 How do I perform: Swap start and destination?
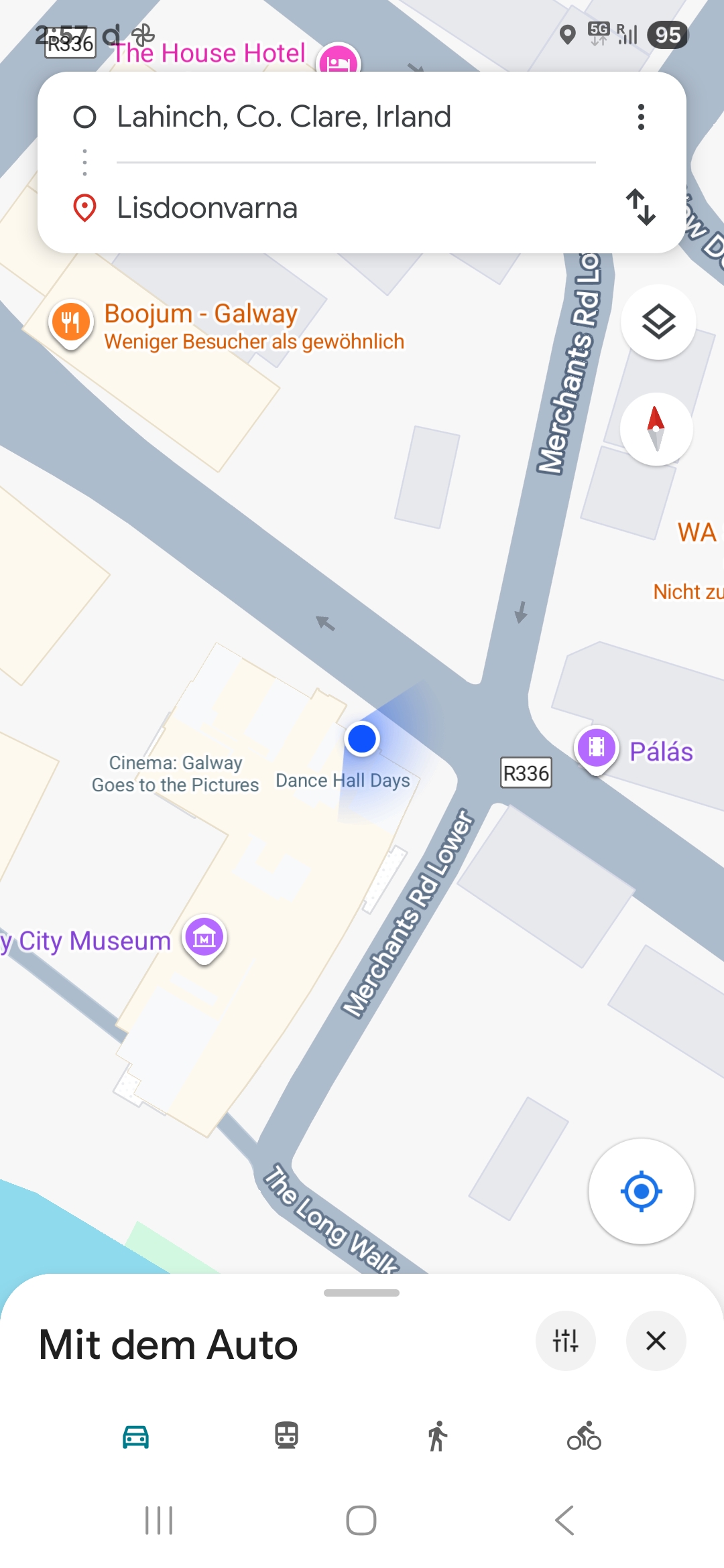point(641,207)
